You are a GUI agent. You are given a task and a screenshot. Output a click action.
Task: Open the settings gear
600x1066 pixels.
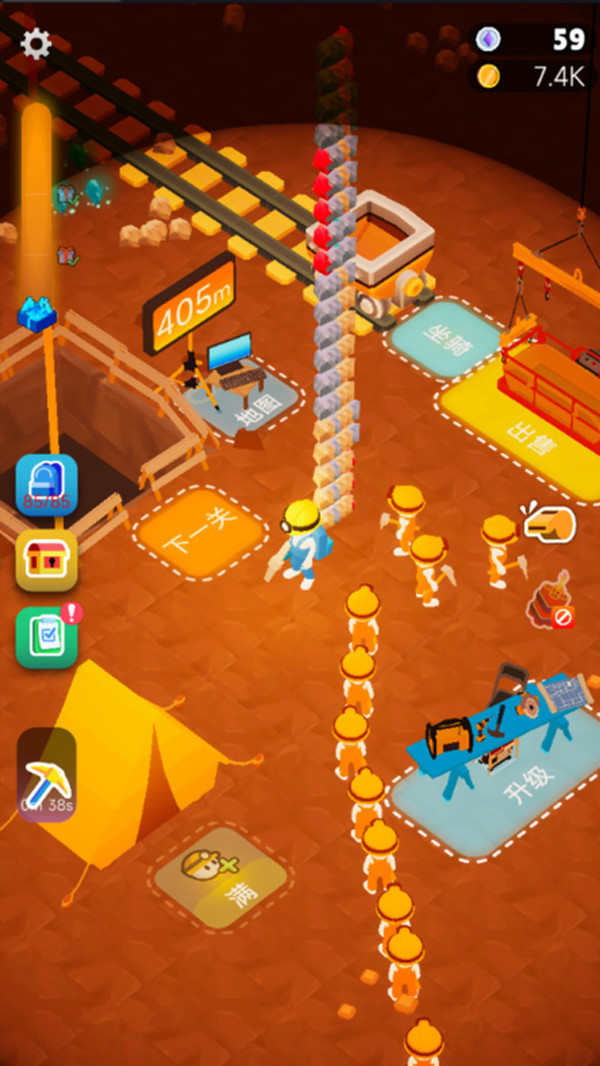point(36,43)
